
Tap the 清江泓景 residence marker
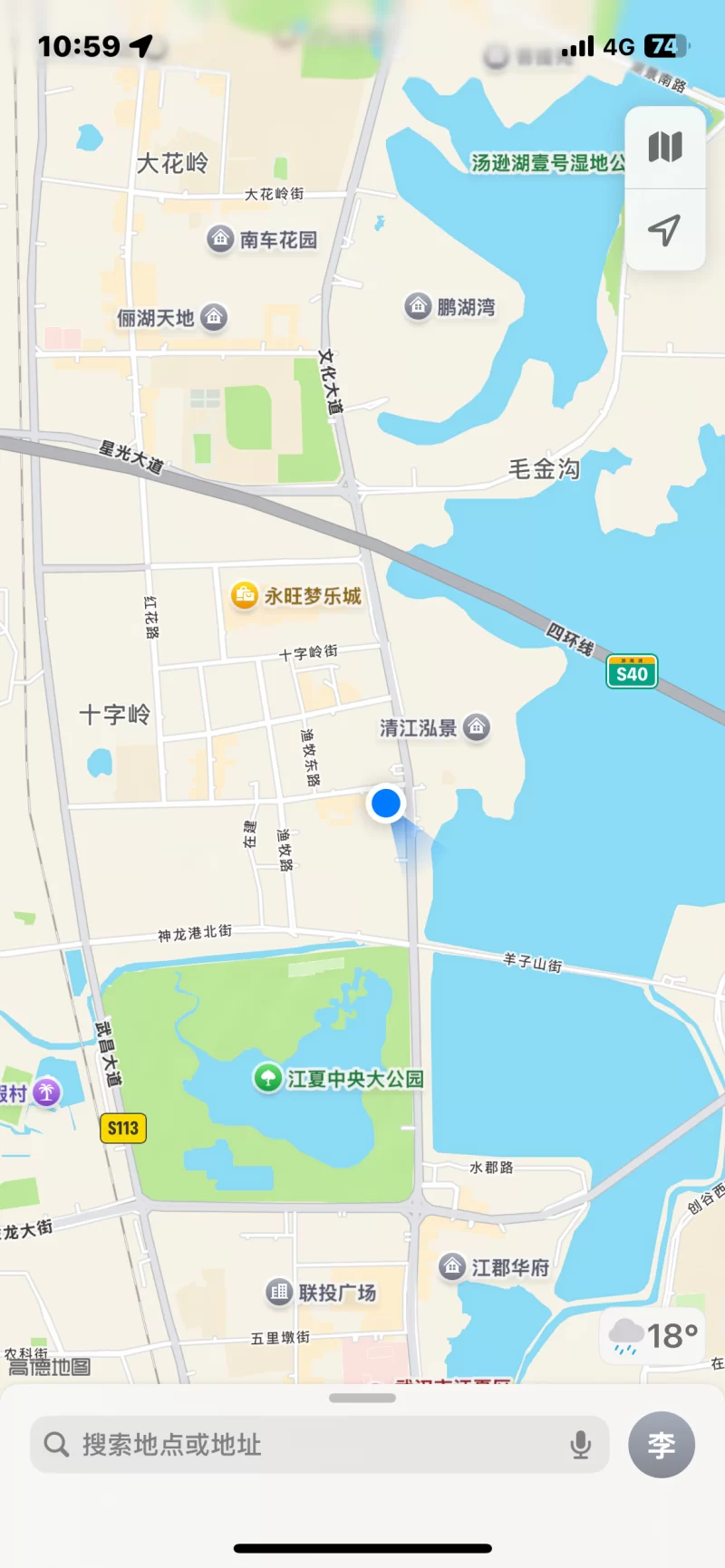(477, 726)
